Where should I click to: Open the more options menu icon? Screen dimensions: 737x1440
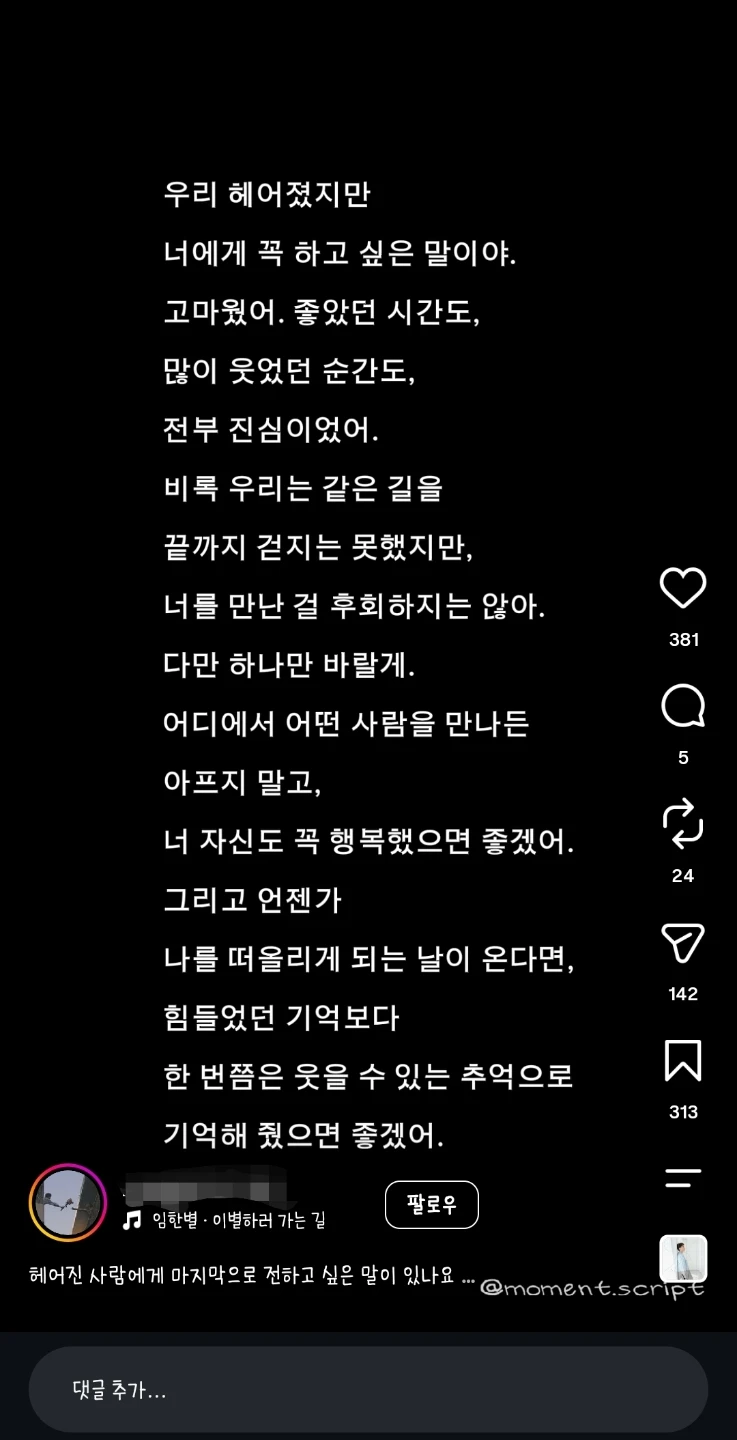coord(683,1177)
